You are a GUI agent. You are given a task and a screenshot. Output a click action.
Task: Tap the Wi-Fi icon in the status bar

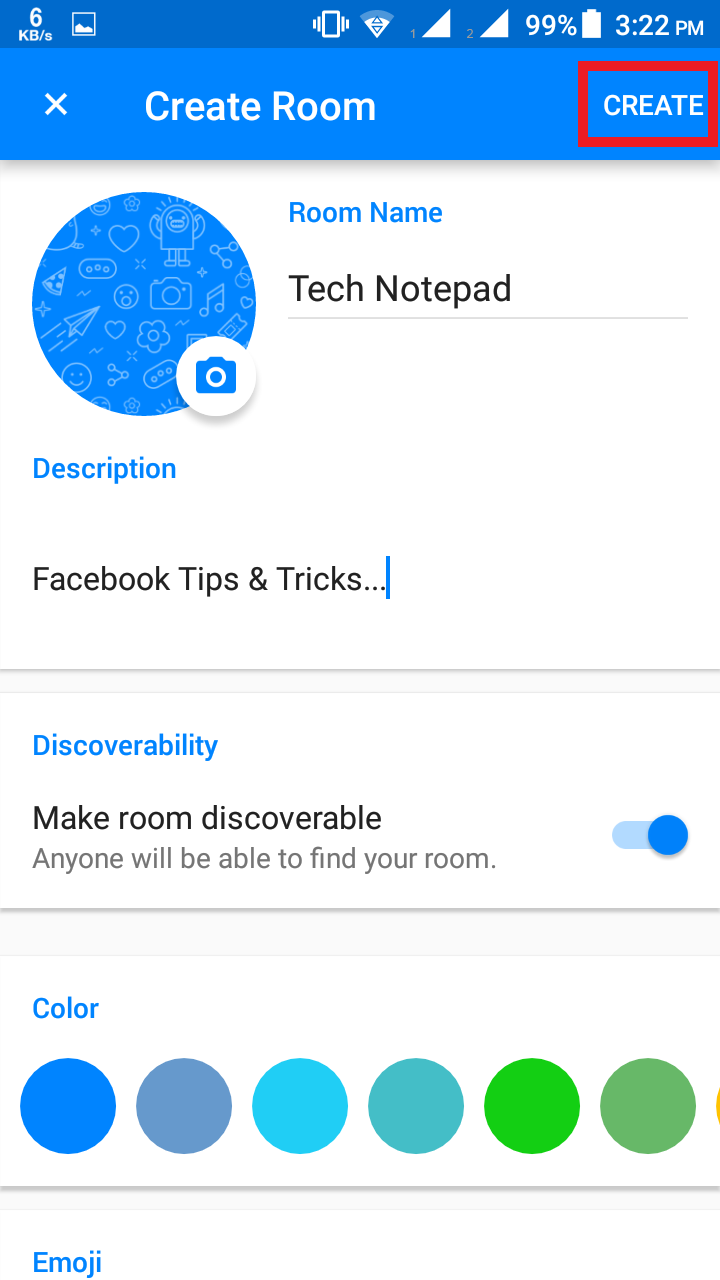(x=378, y=23)
